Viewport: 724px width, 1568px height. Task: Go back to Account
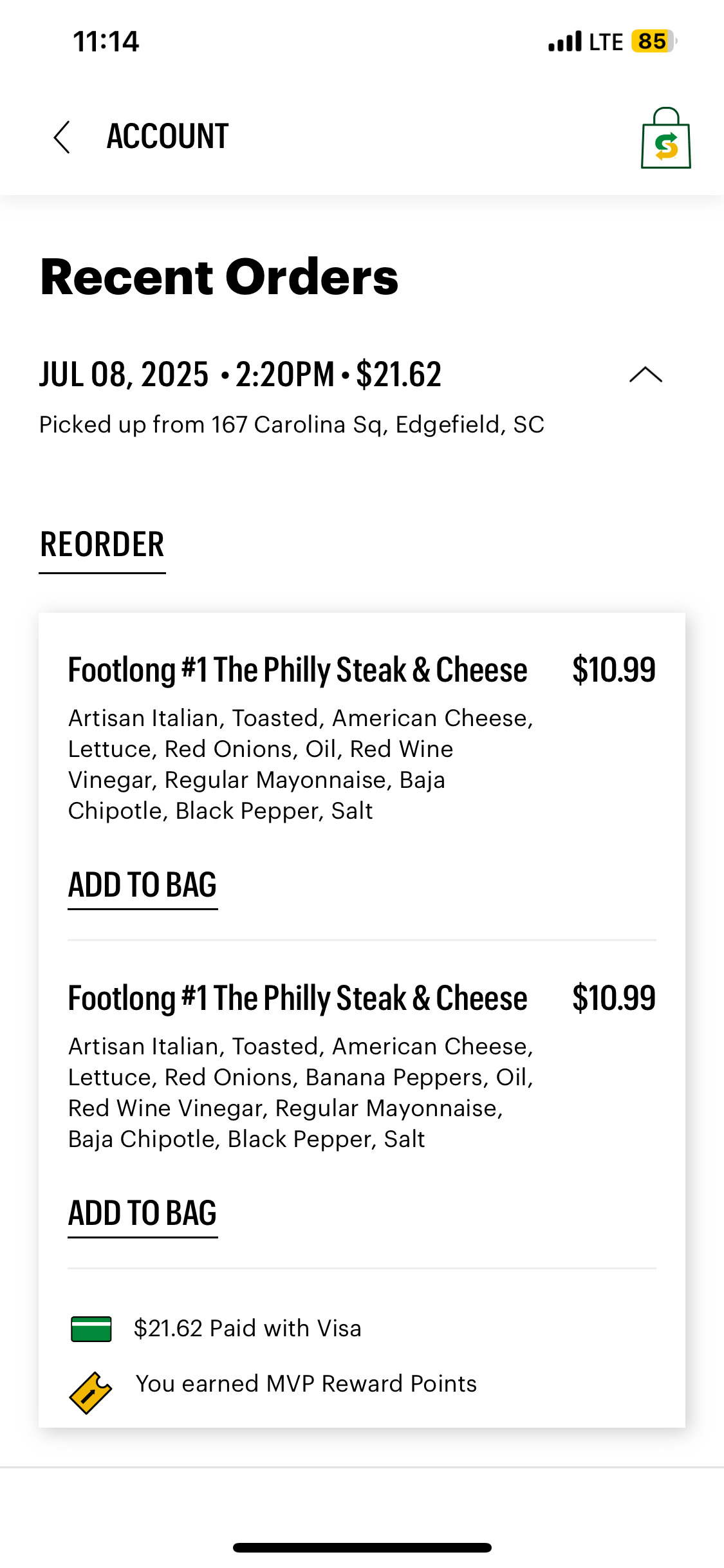[x=62, y=137]
